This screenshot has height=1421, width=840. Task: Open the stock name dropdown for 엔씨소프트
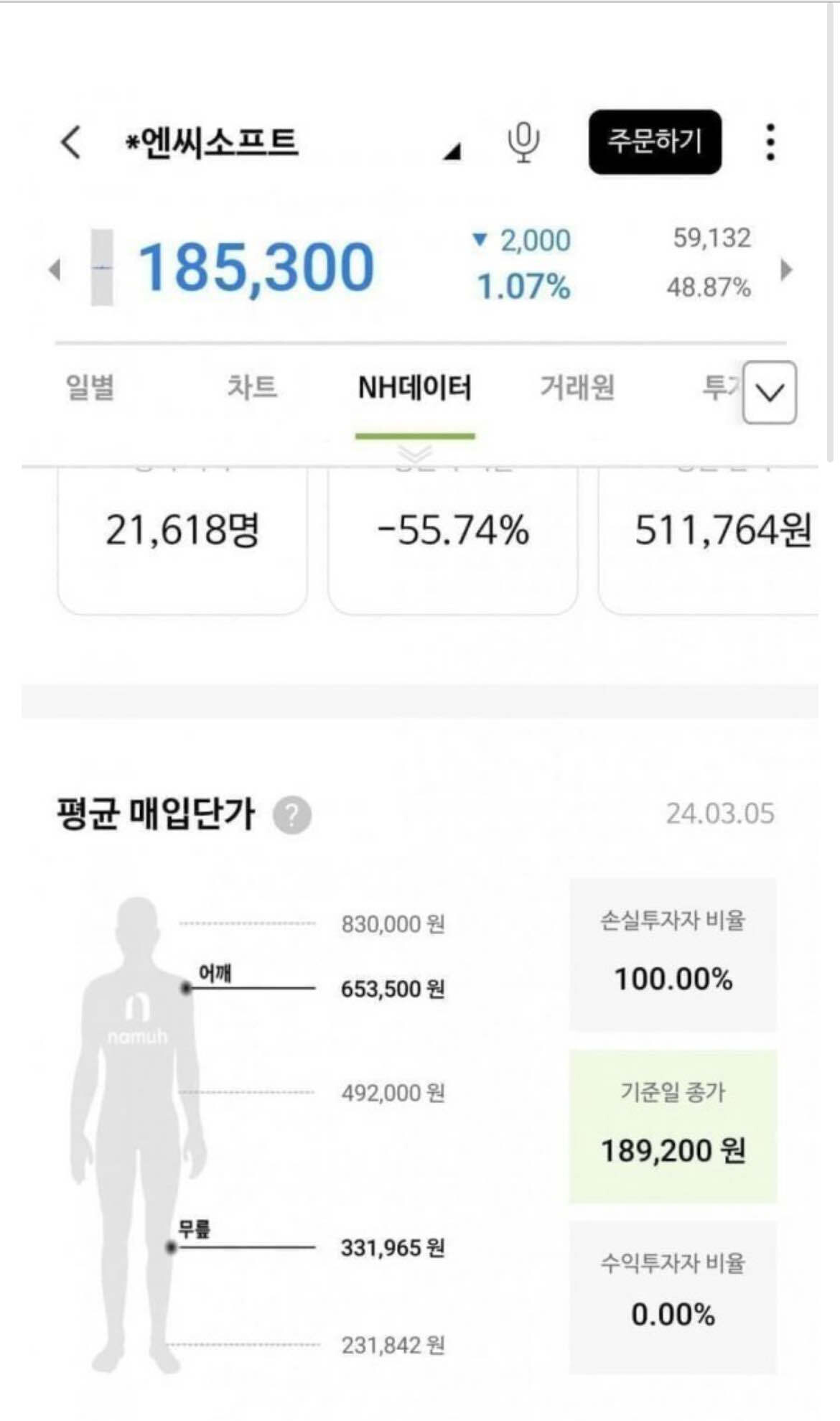452,152
